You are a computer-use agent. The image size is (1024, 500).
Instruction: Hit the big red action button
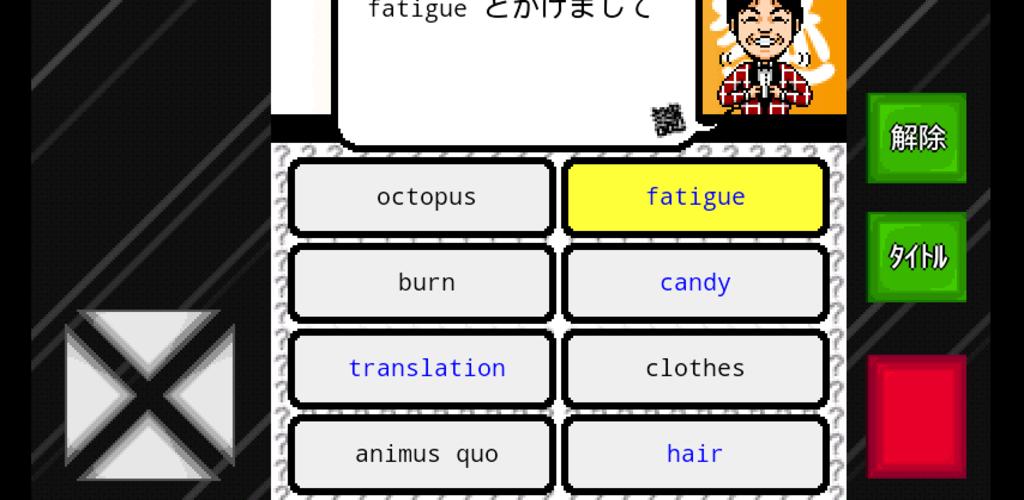click(x=916, y=413)
